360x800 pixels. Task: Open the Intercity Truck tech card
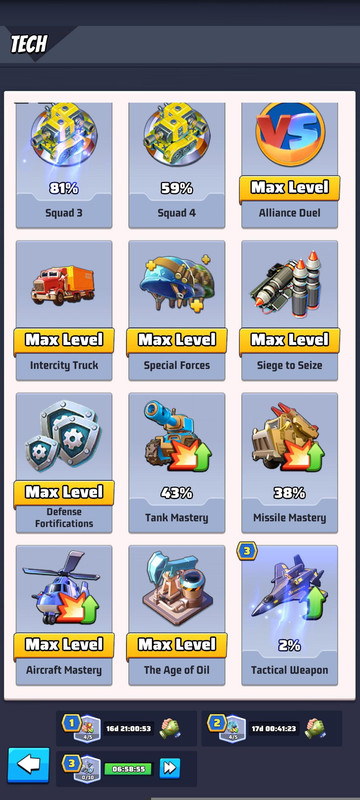[64, 310]
